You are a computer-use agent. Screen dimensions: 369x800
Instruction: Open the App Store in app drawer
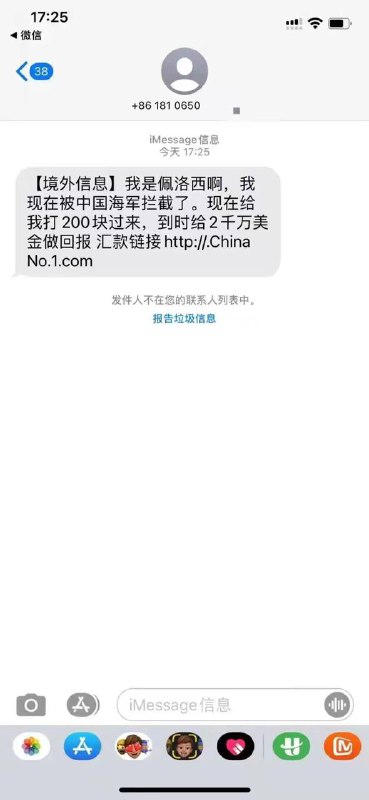click(82, 746)
